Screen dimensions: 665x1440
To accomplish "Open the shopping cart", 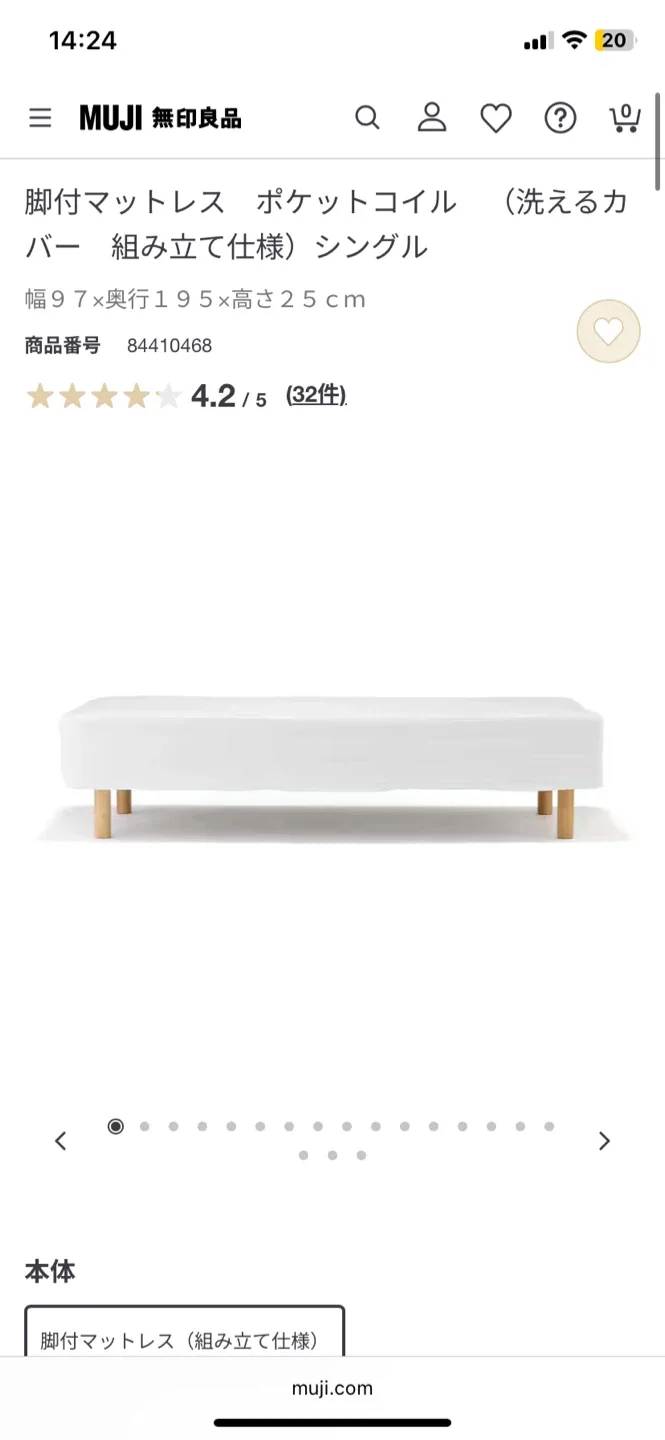I will coord(625,118).
